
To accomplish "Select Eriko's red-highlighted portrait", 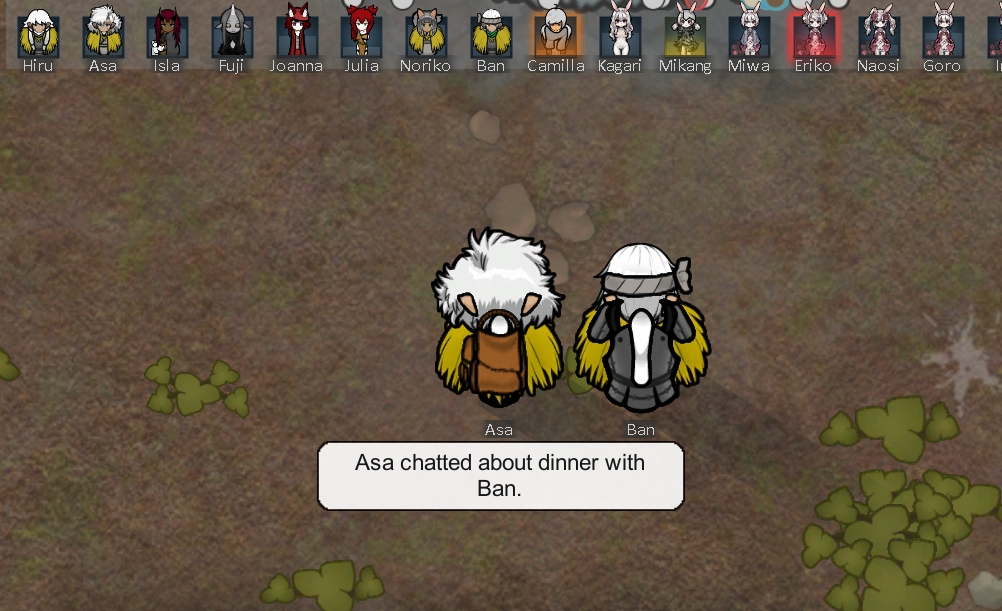I will click(x=814, y=34).
